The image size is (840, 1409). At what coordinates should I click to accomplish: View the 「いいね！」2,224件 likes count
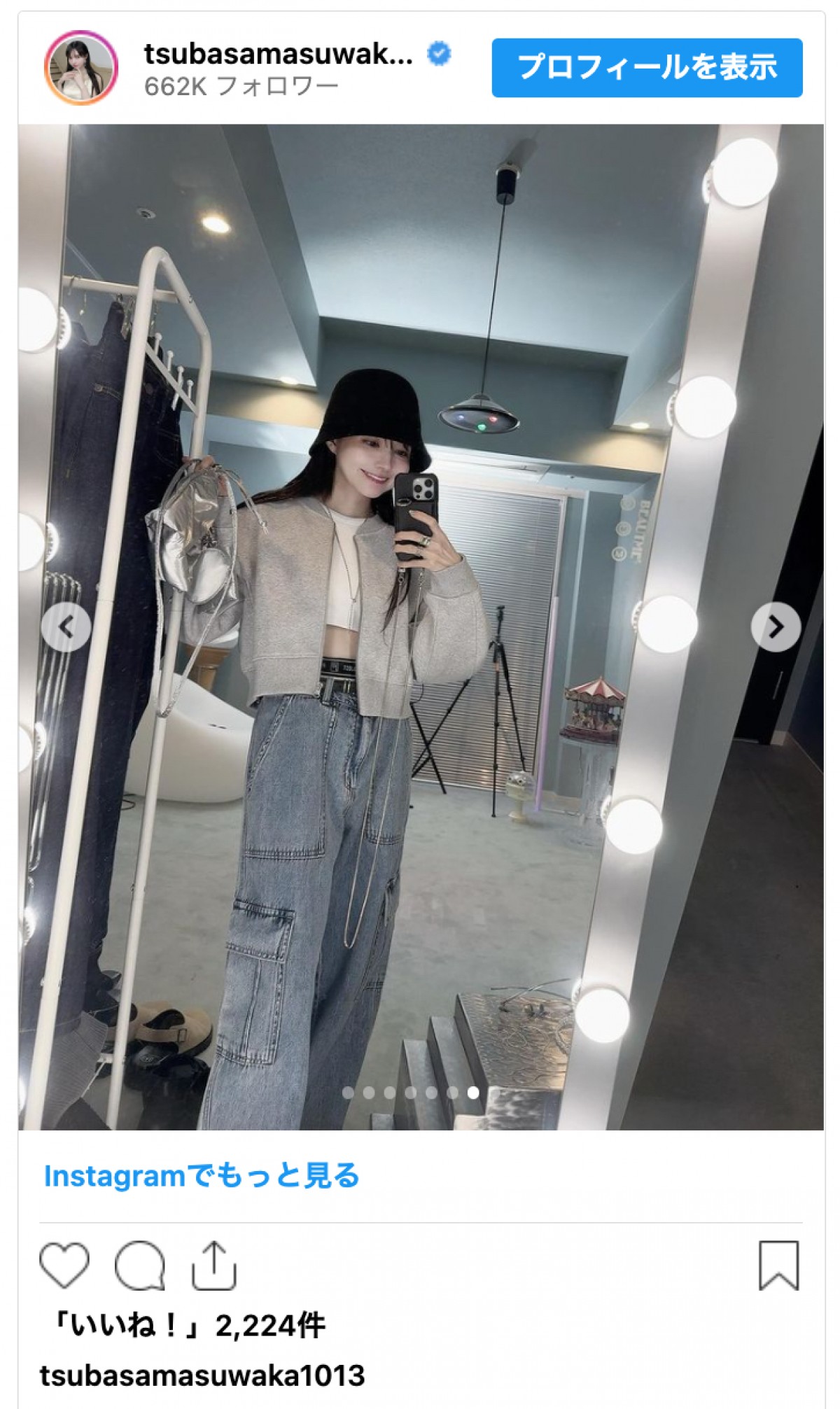[x=189, y=1325]
